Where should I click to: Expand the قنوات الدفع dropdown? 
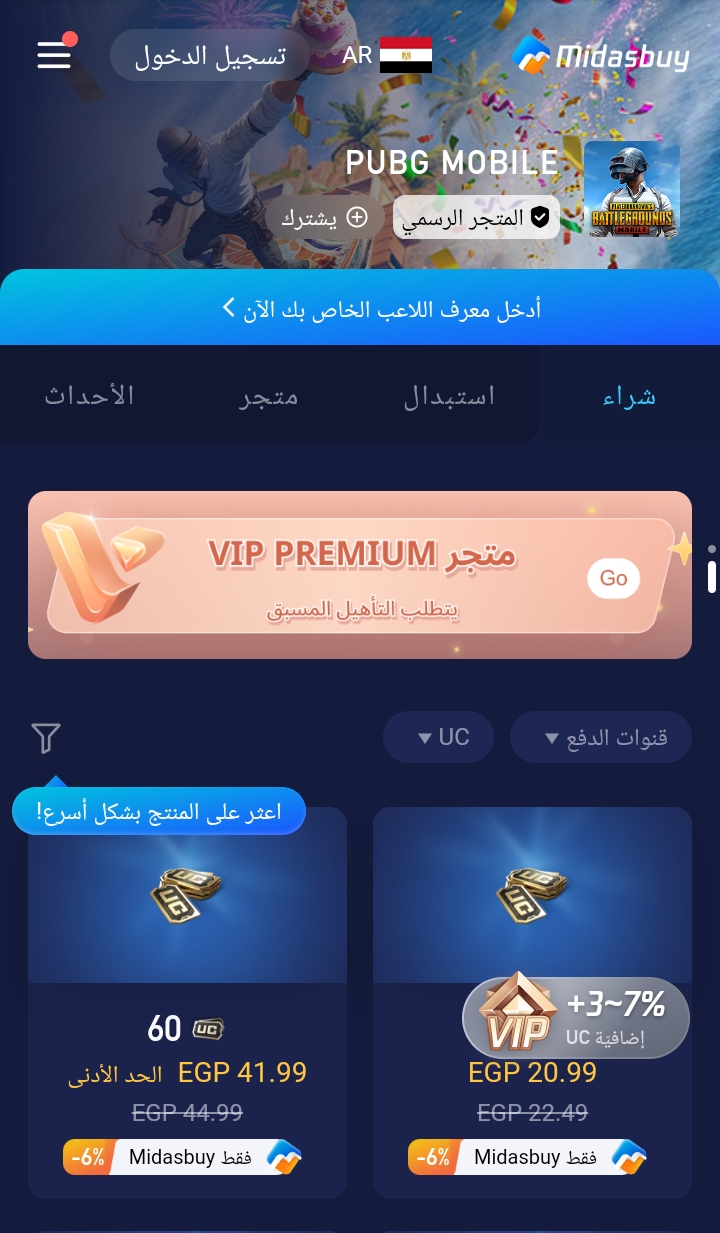pos(601,738)
